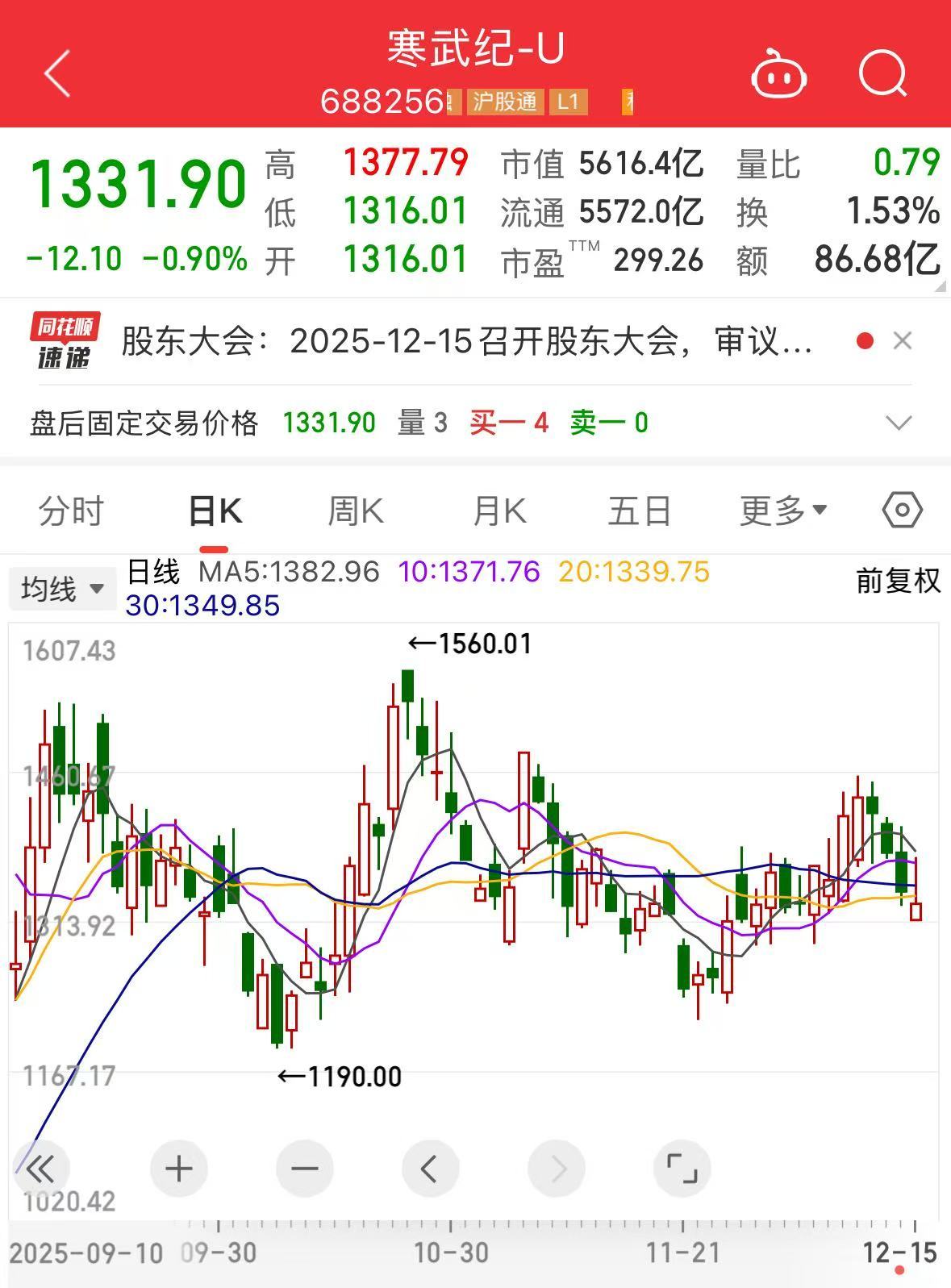This screenshot has height=1288, width=951.
Task: Expand the chart to fullscreen
Action: (682, 1169)
